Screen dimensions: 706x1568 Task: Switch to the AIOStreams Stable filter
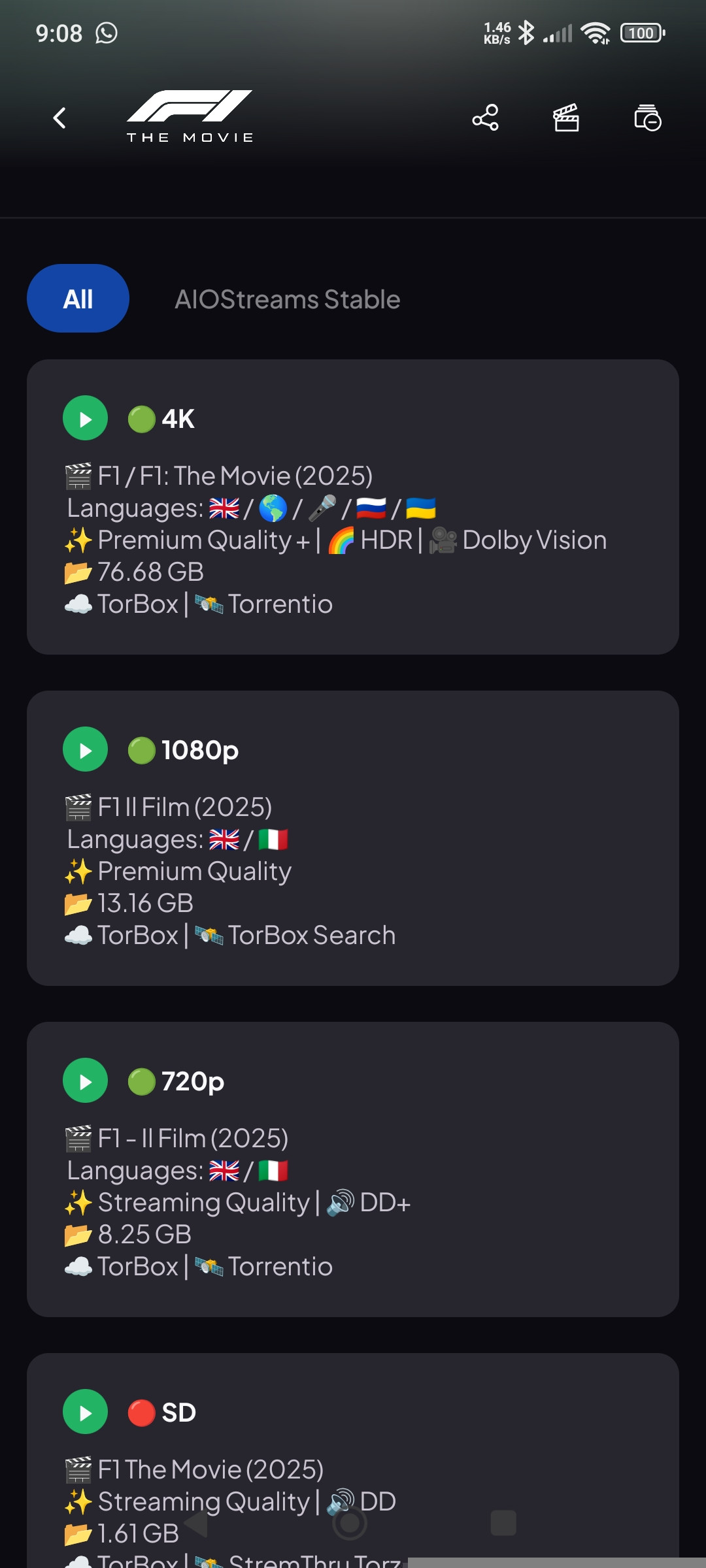tap(287, 299)
